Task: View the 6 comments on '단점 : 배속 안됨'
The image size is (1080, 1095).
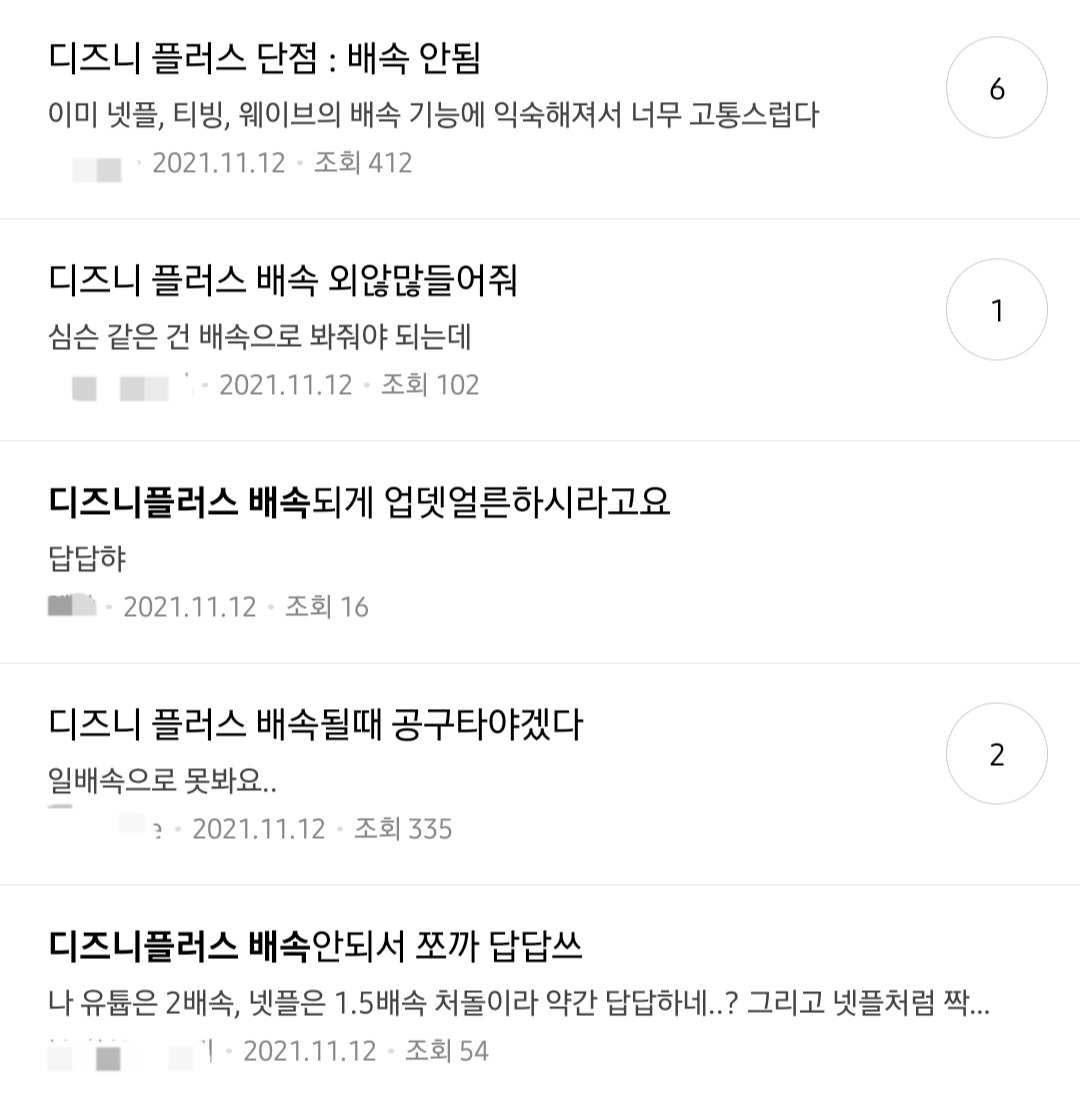Action: click(x=996, y=90)
